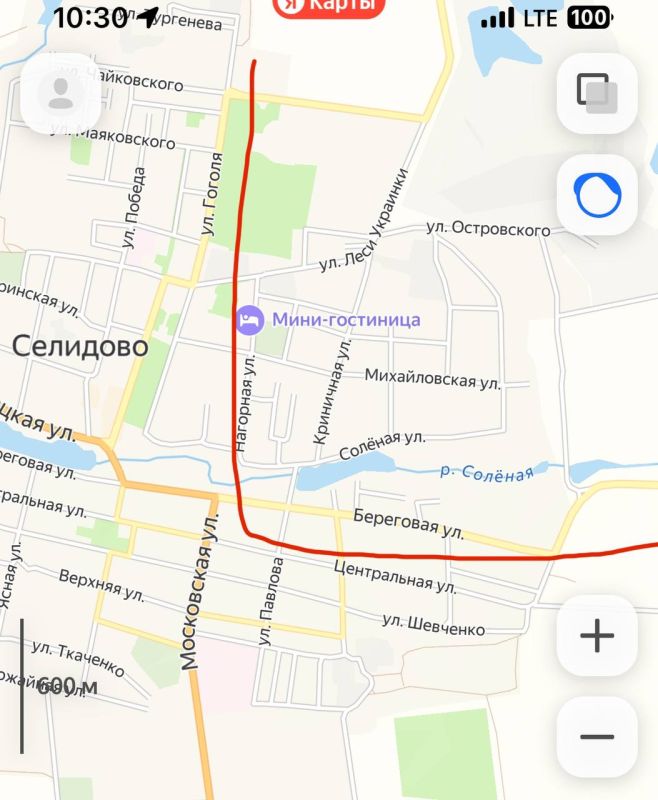Screen dimensions: 658x800
Task: Open the map layers selector
Action: (x=597, y=93)
